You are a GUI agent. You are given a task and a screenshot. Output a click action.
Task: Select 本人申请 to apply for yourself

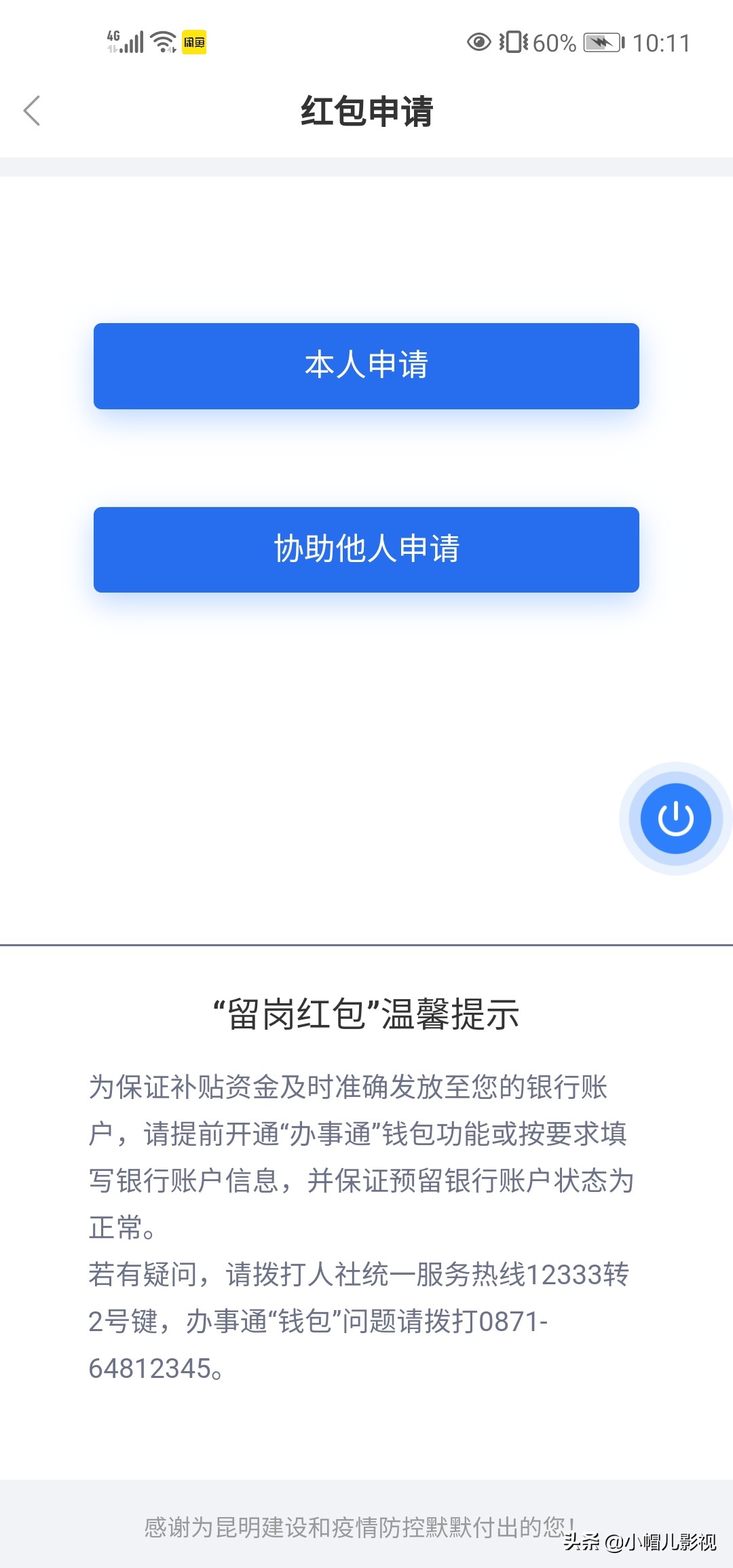(x=366, y=366)
